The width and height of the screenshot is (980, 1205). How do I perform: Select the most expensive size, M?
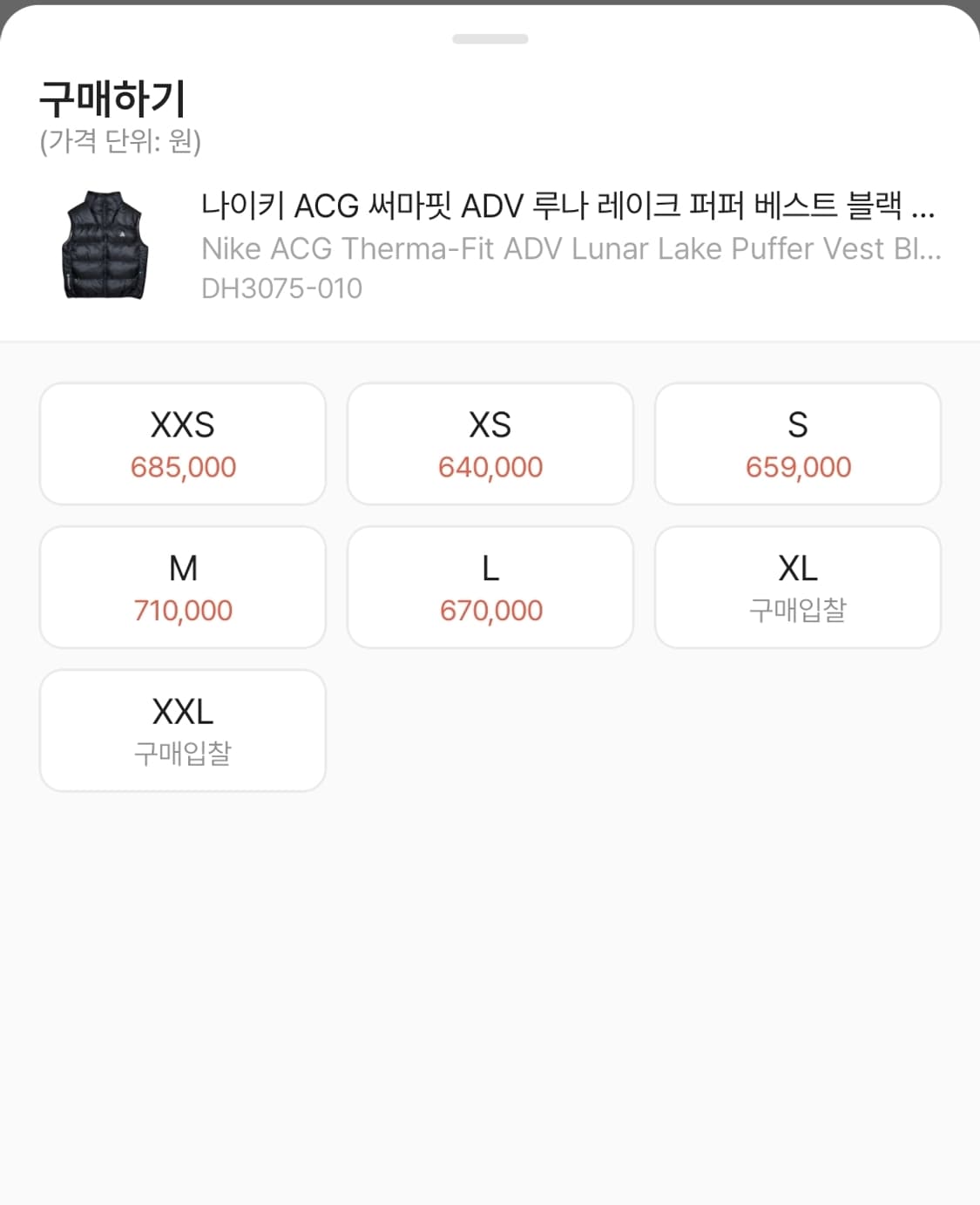(x=182, y=586)
